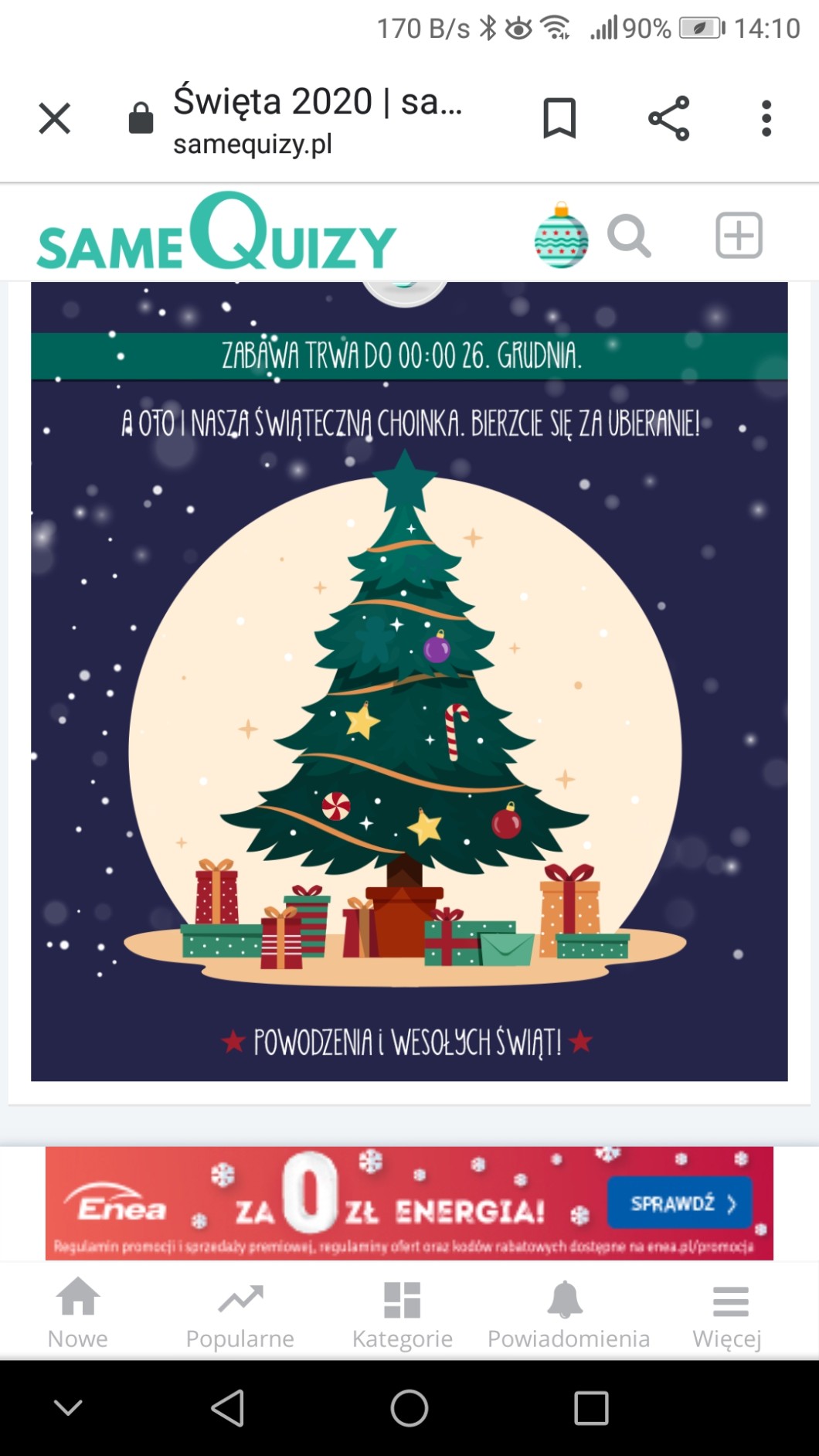
Task: Open the Więcej menu tab
Action: (x=727, y=1312)
